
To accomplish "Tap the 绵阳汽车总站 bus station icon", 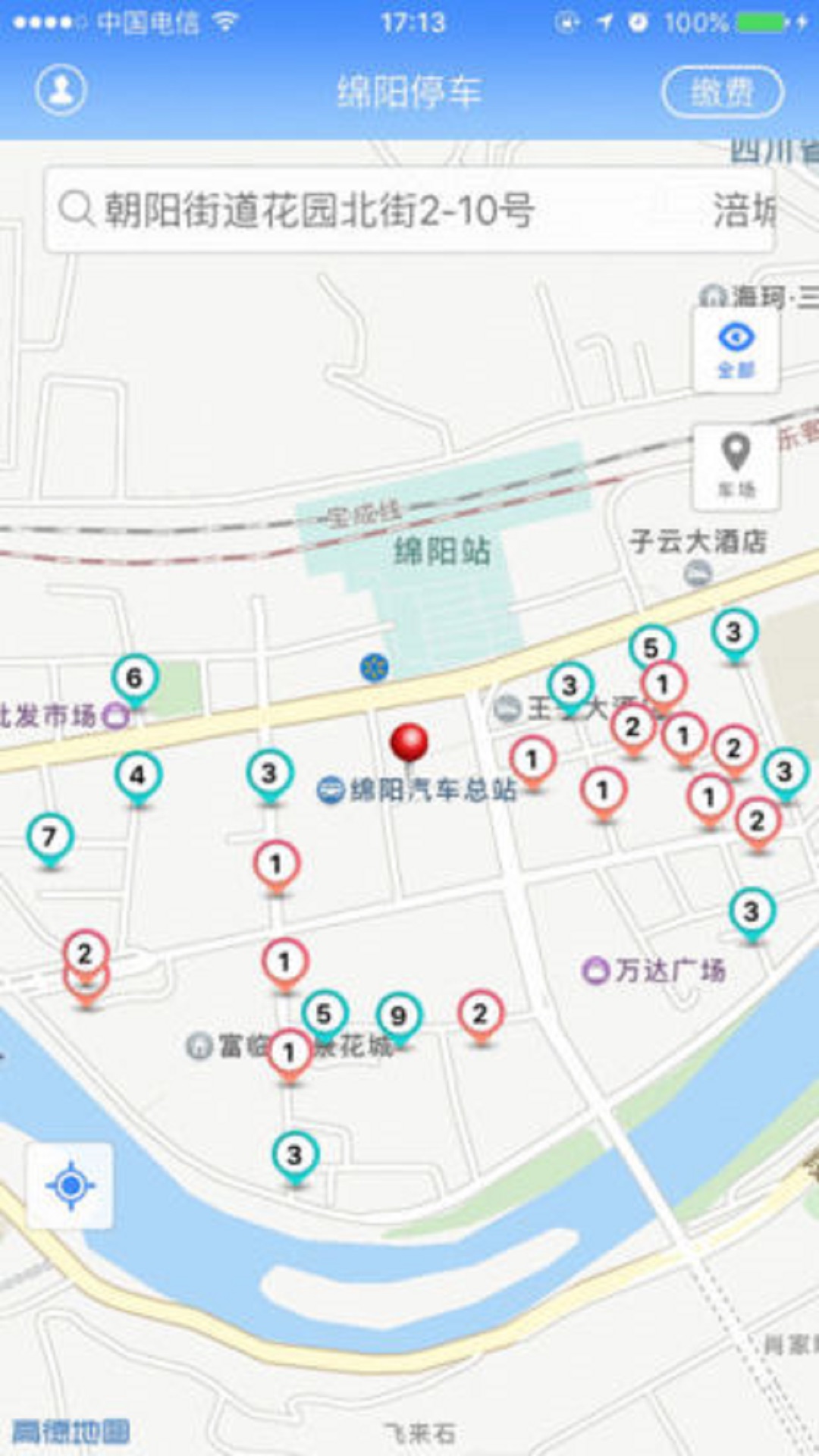I will point(328,789).
